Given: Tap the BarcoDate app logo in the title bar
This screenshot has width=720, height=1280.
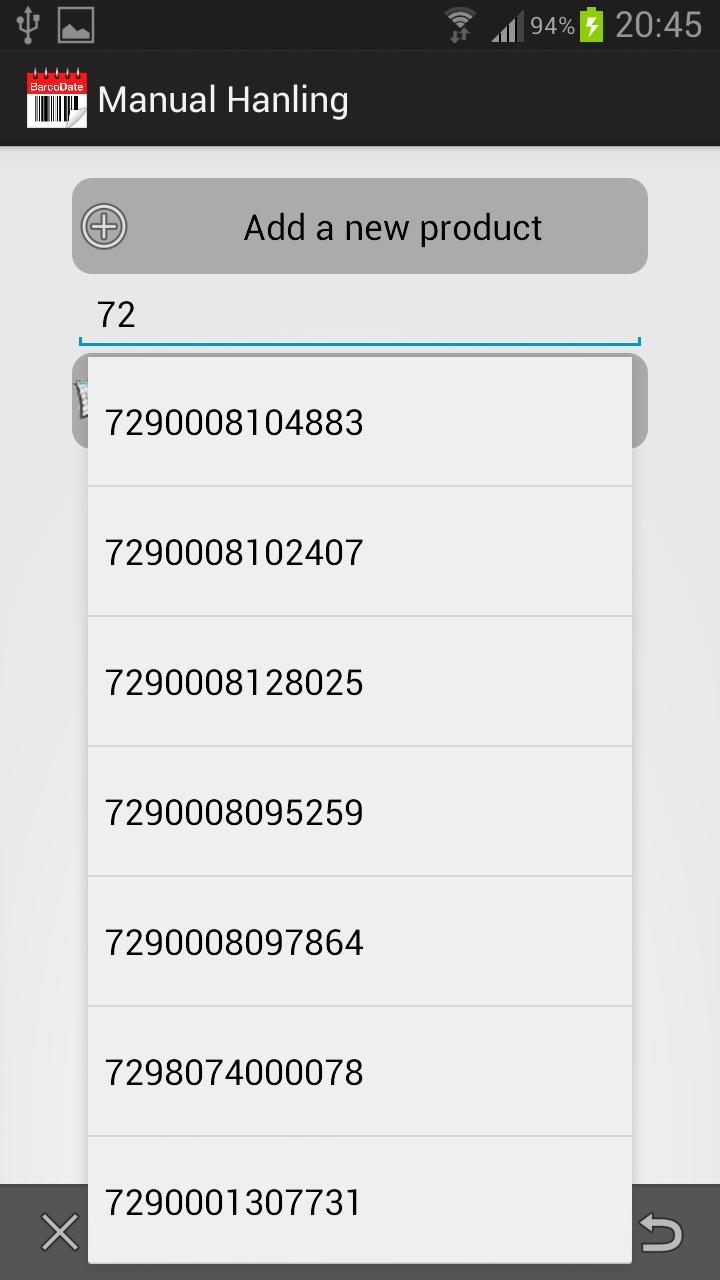Looking at the screenshot, I should 56,98.
